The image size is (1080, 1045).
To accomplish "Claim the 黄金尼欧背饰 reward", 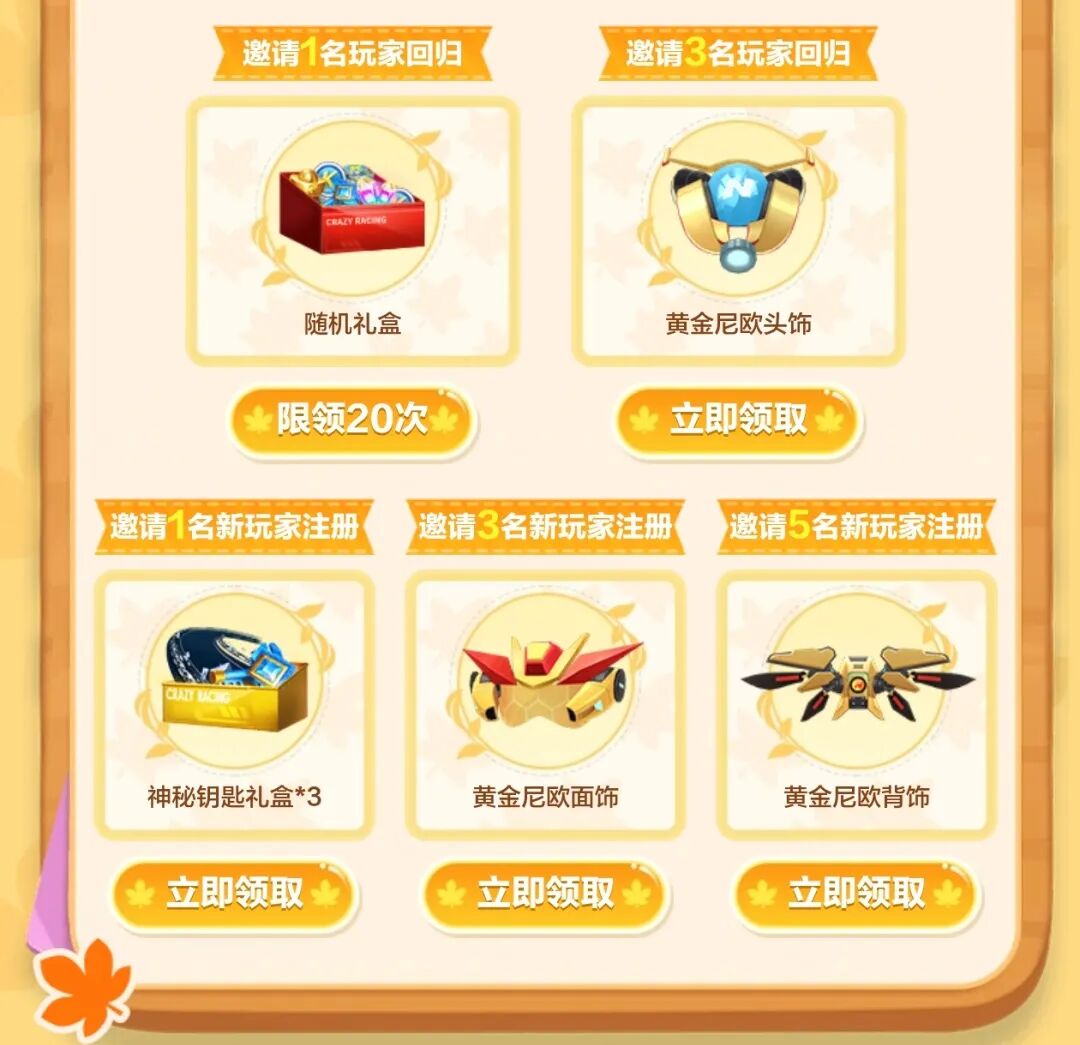I will click(857, 894).
